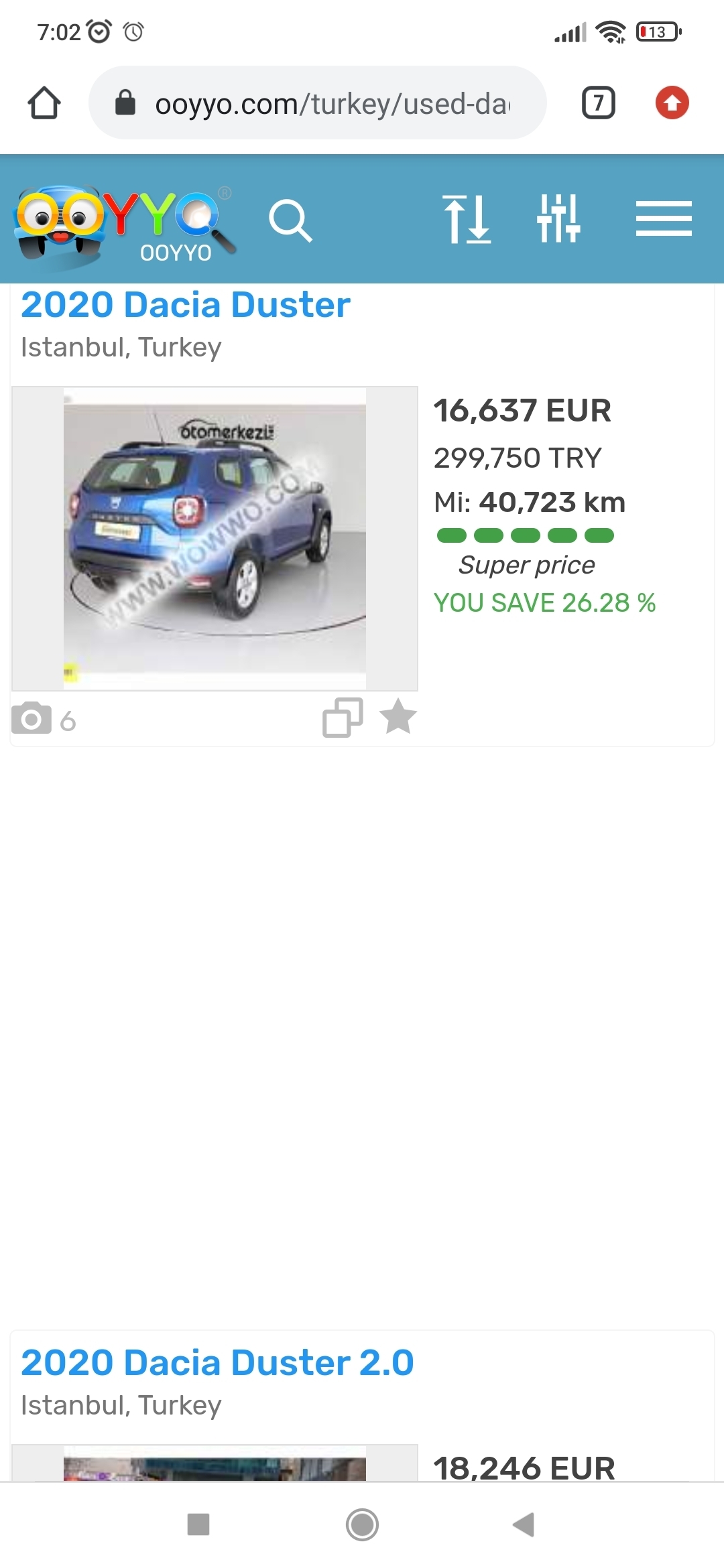
Task: View the blue Dacia Duster photo
Action: (215, 538)
